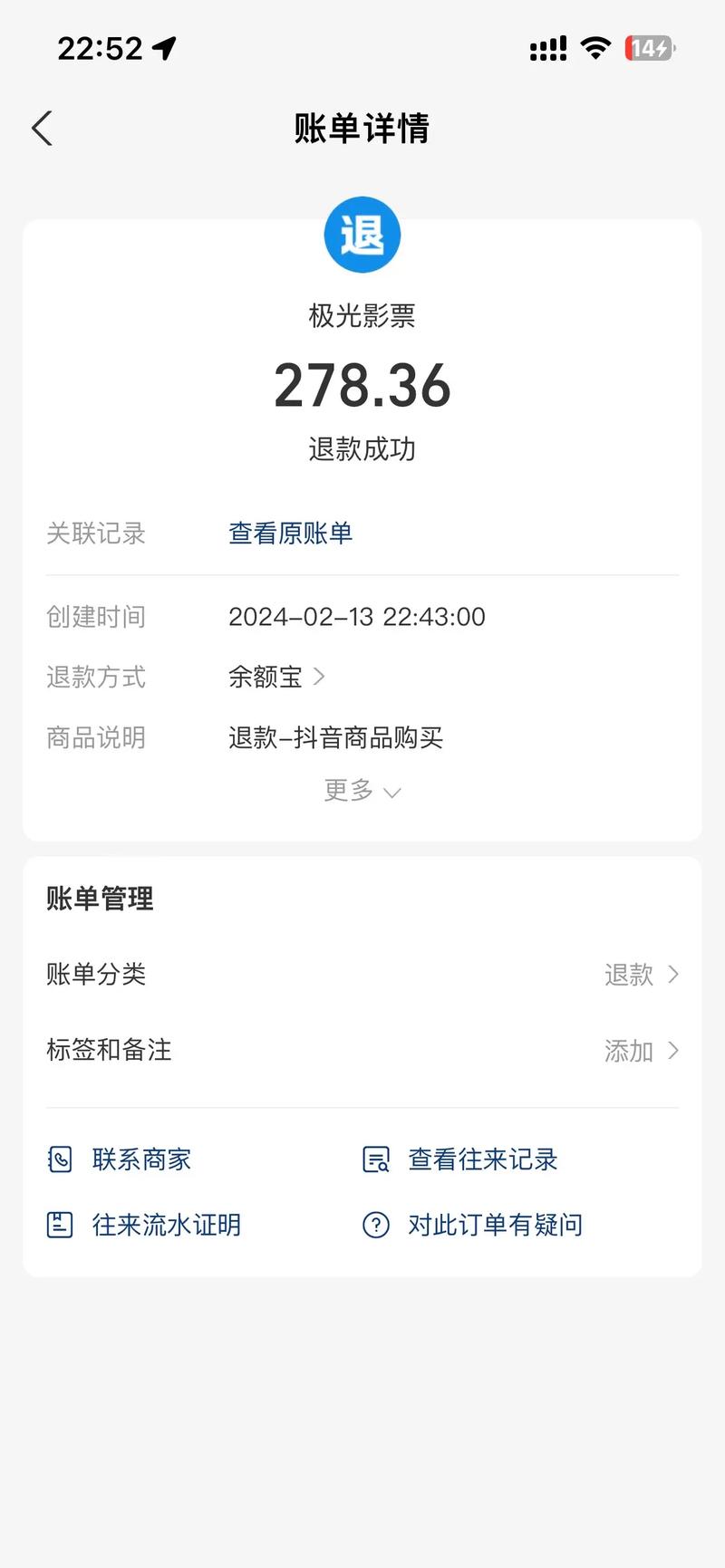Expand 更多 to show more order details

(362, 790)
